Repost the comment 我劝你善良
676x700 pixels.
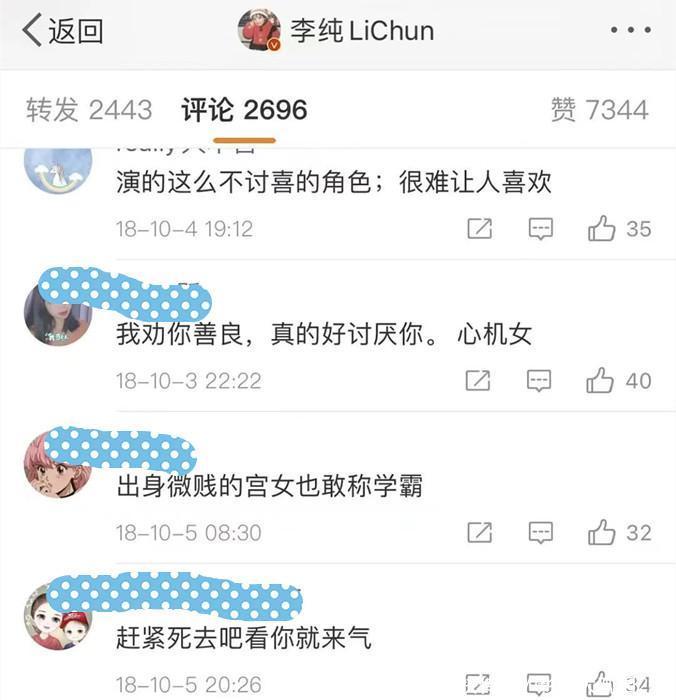click(479, 381)
